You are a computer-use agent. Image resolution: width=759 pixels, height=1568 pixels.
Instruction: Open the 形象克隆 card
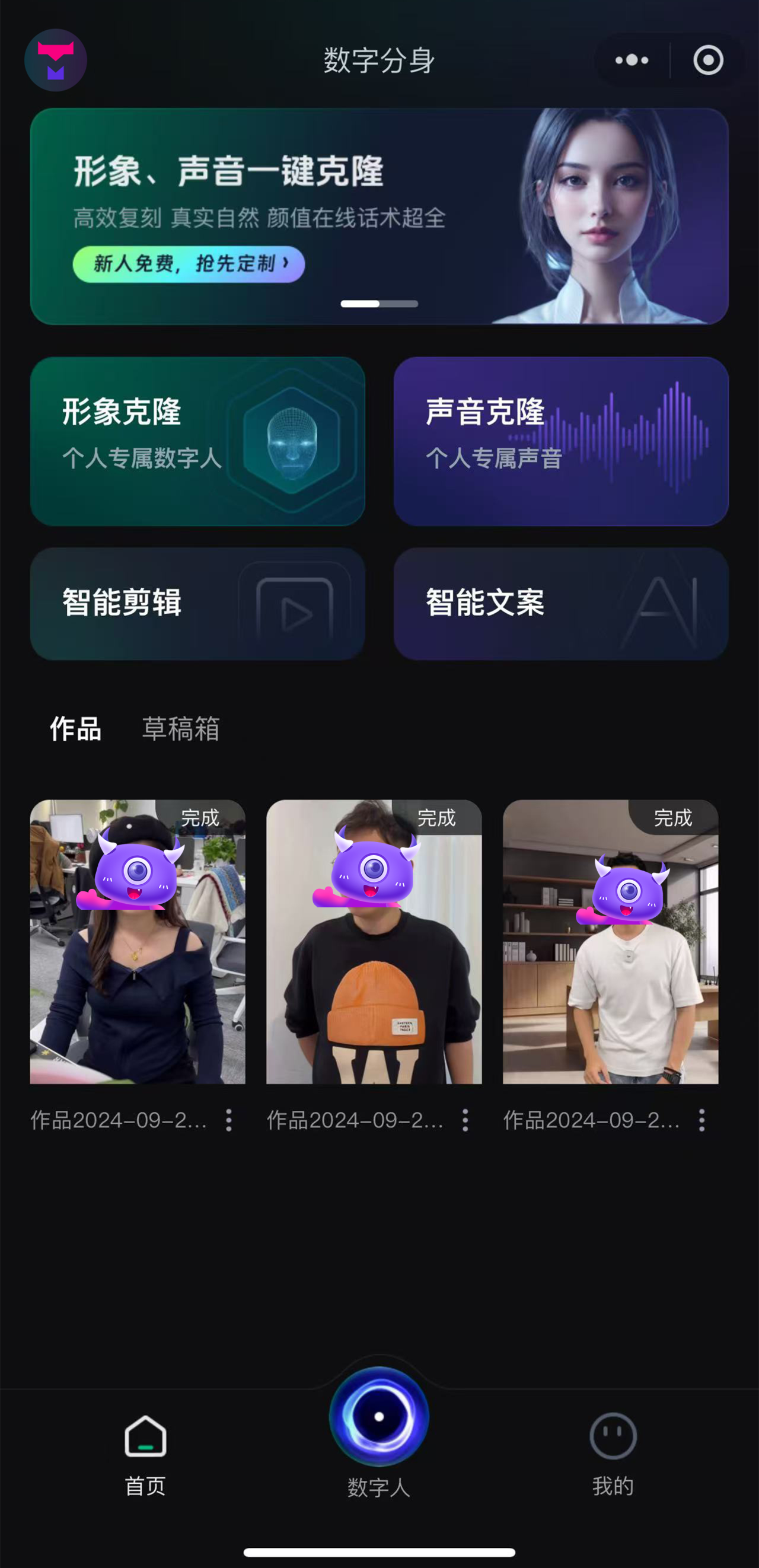pos(197,441)
